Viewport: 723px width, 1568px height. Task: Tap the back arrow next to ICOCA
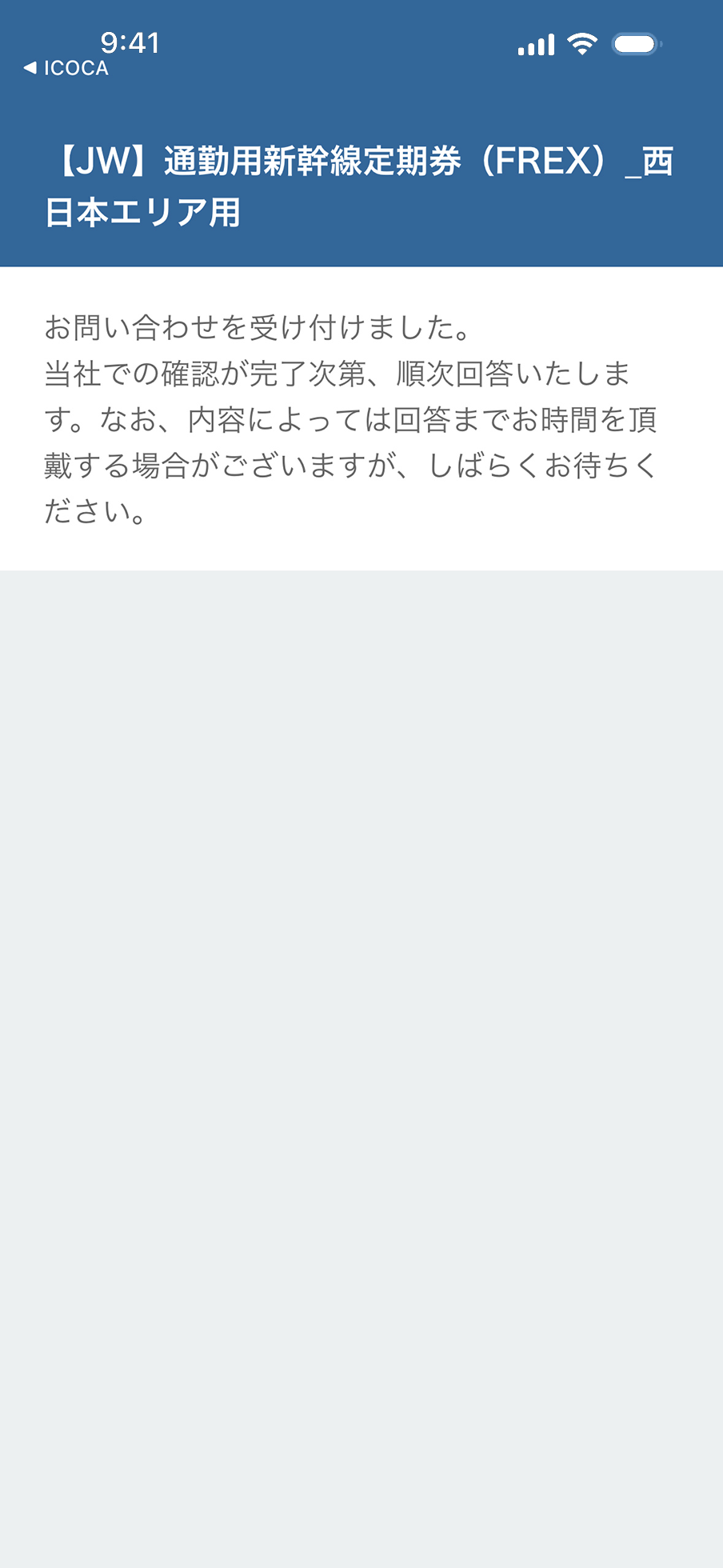coord(28,69)
